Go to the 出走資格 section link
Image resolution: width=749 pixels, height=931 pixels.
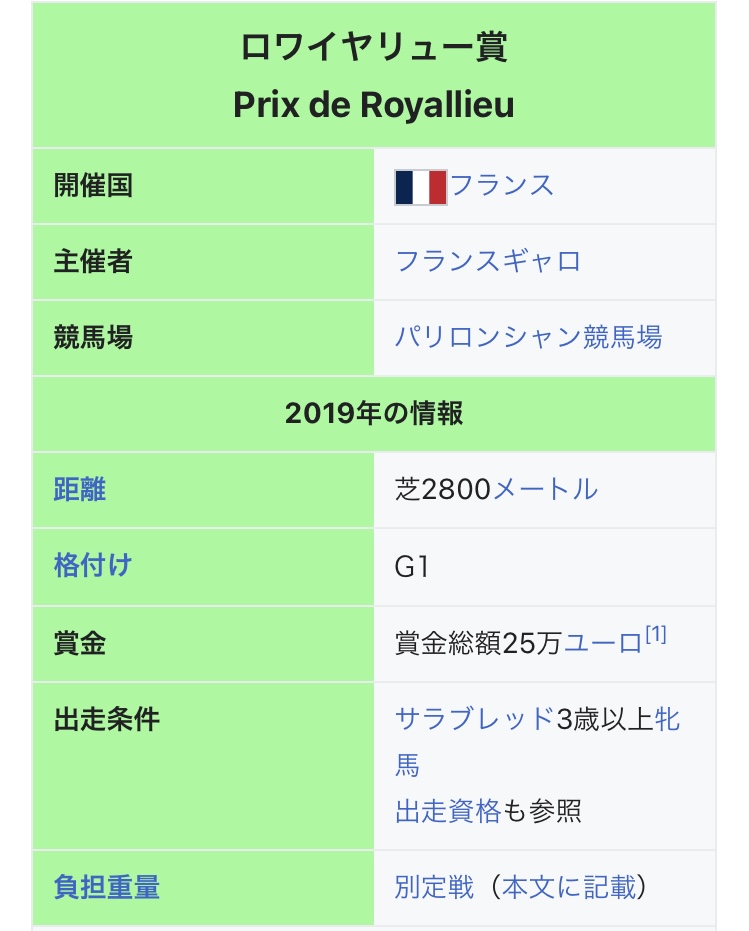click(x=447, y=811)
